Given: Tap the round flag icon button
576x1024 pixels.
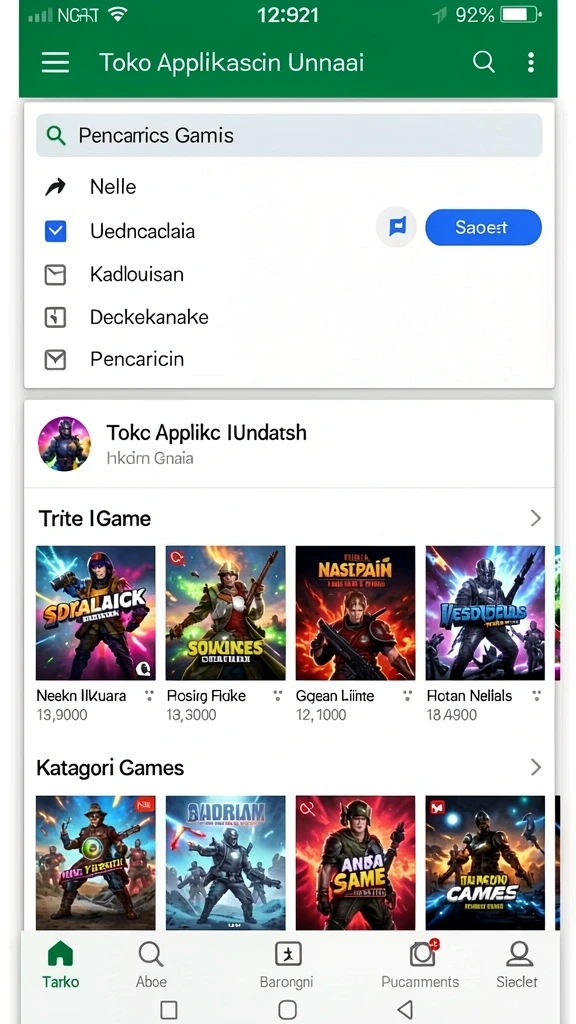Looking at the screenshot, I should click(x=396, y=227).
